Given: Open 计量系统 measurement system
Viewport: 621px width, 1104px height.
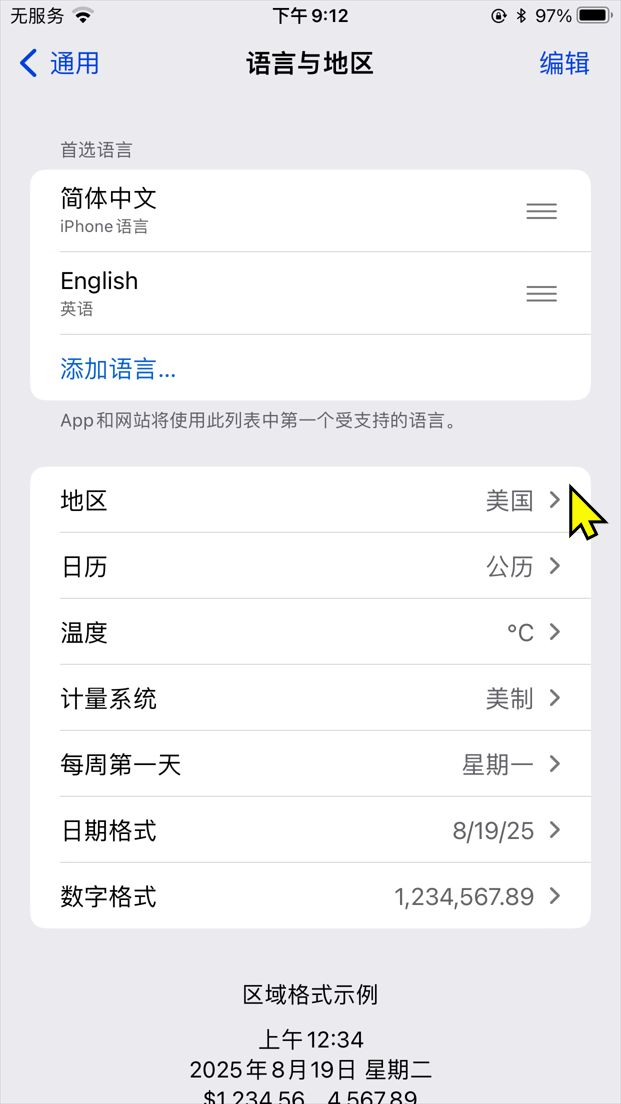Looking at the screenshot, I should point(310,698).
